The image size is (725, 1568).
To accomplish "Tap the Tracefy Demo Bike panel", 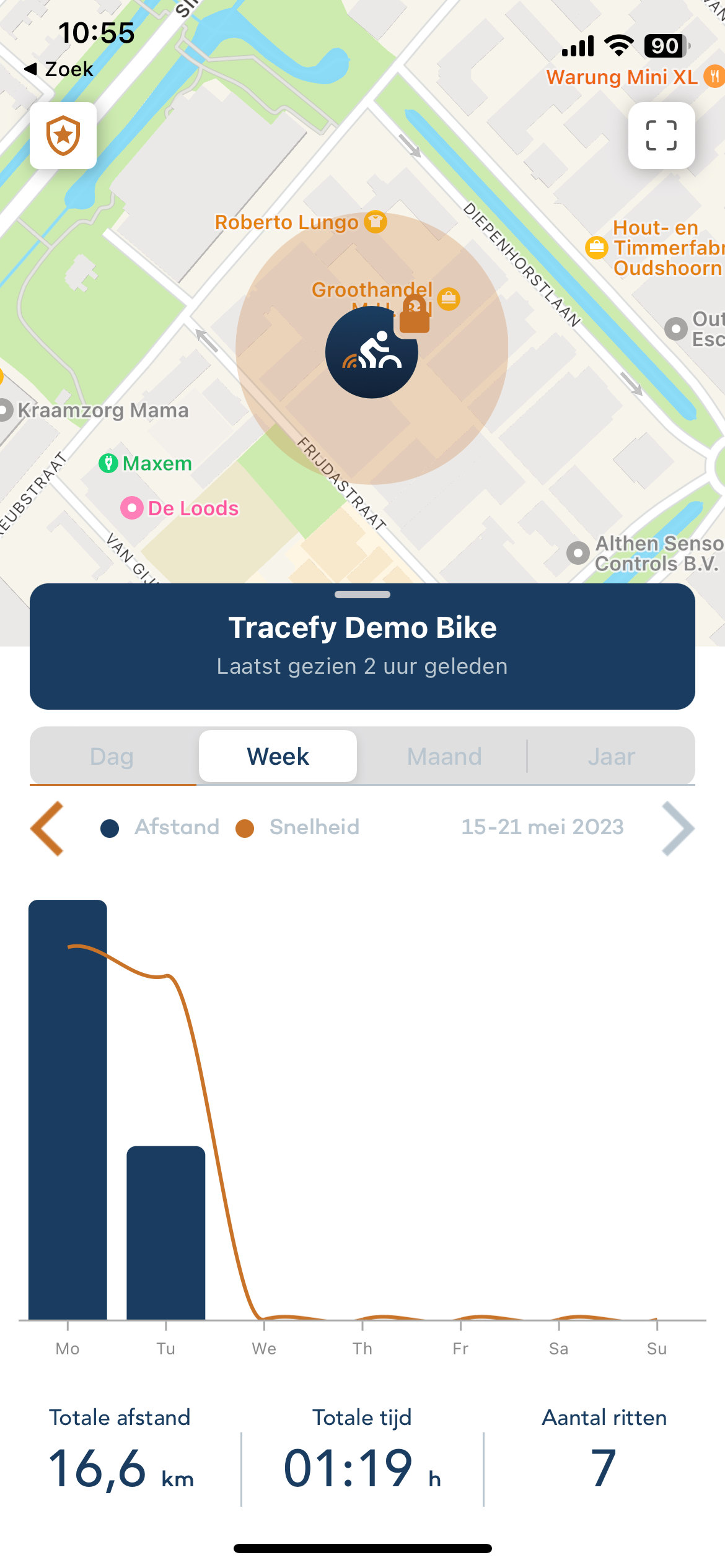I will pos(362,646).
